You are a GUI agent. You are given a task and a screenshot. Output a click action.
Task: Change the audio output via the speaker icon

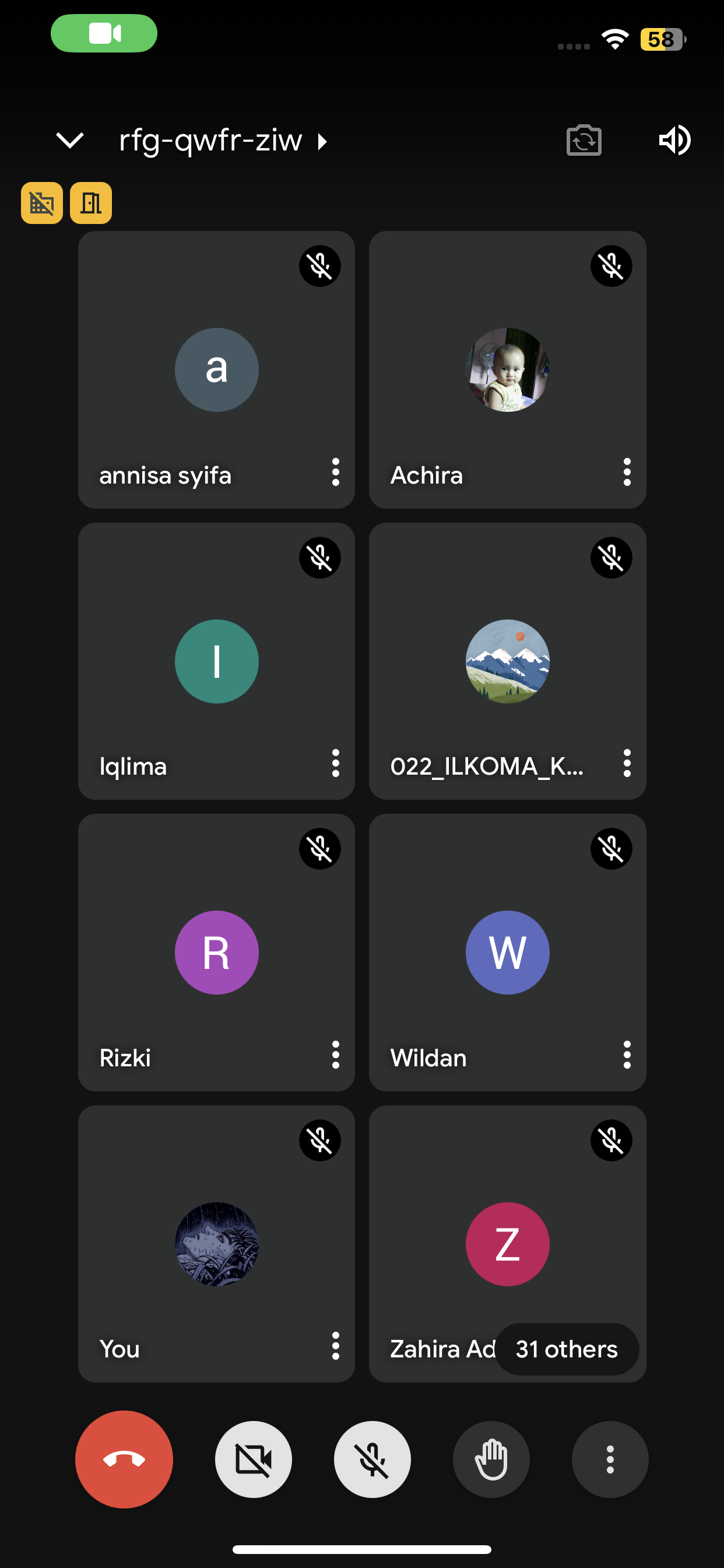(674, 141)
